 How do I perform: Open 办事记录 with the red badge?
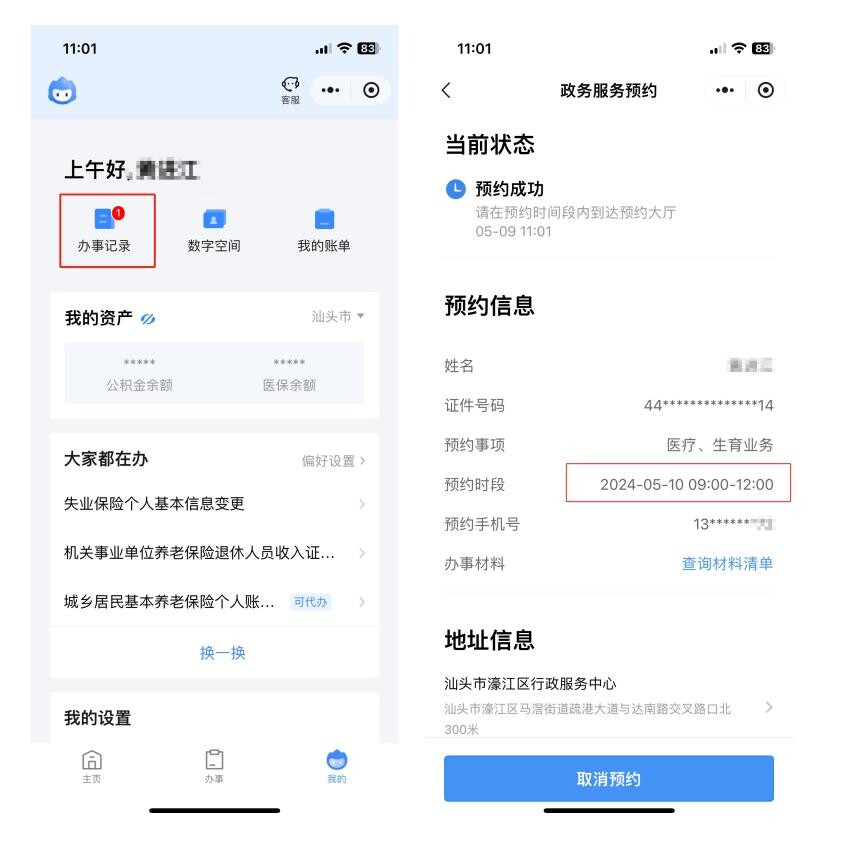[104, 229]
